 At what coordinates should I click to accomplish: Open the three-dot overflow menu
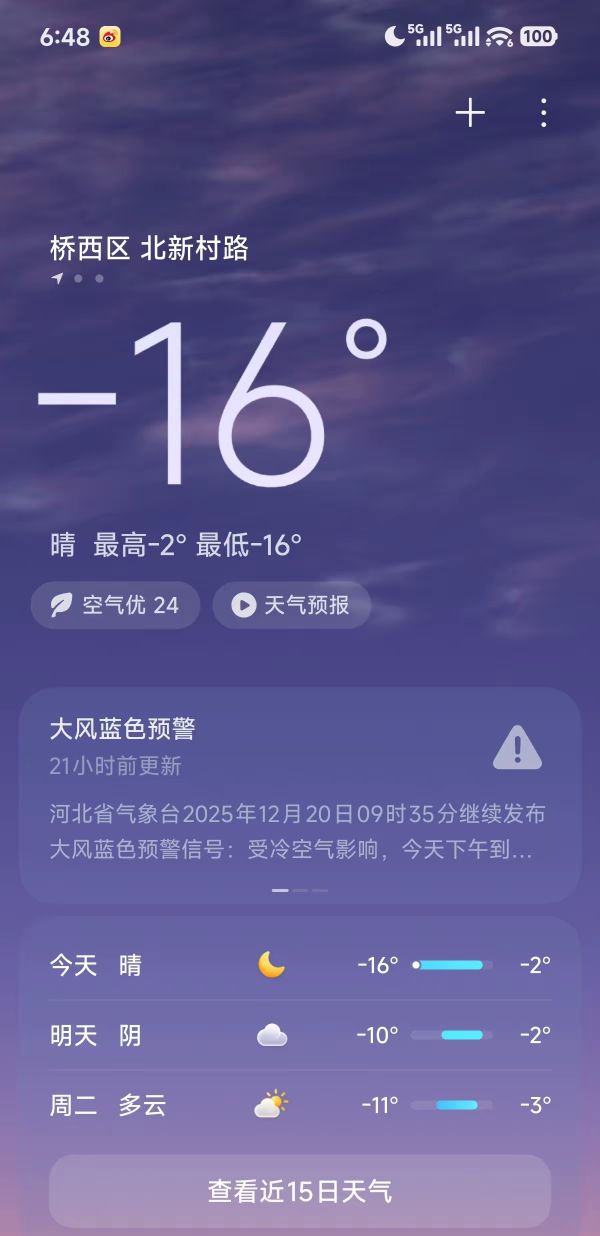[543, 113]
